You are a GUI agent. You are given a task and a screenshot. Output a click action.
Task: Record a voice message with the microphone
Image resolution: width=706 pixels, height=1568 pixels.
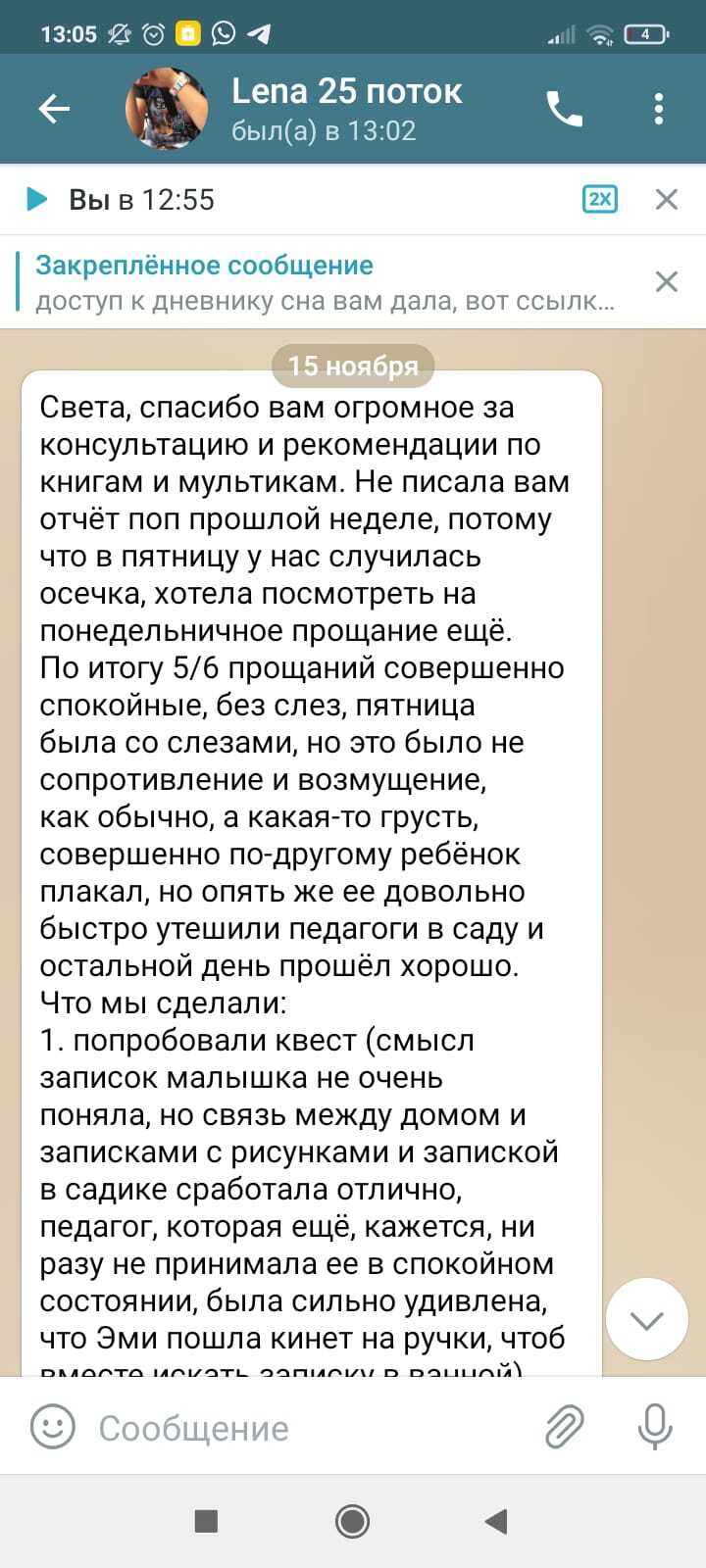click(x=654, y=1428)
